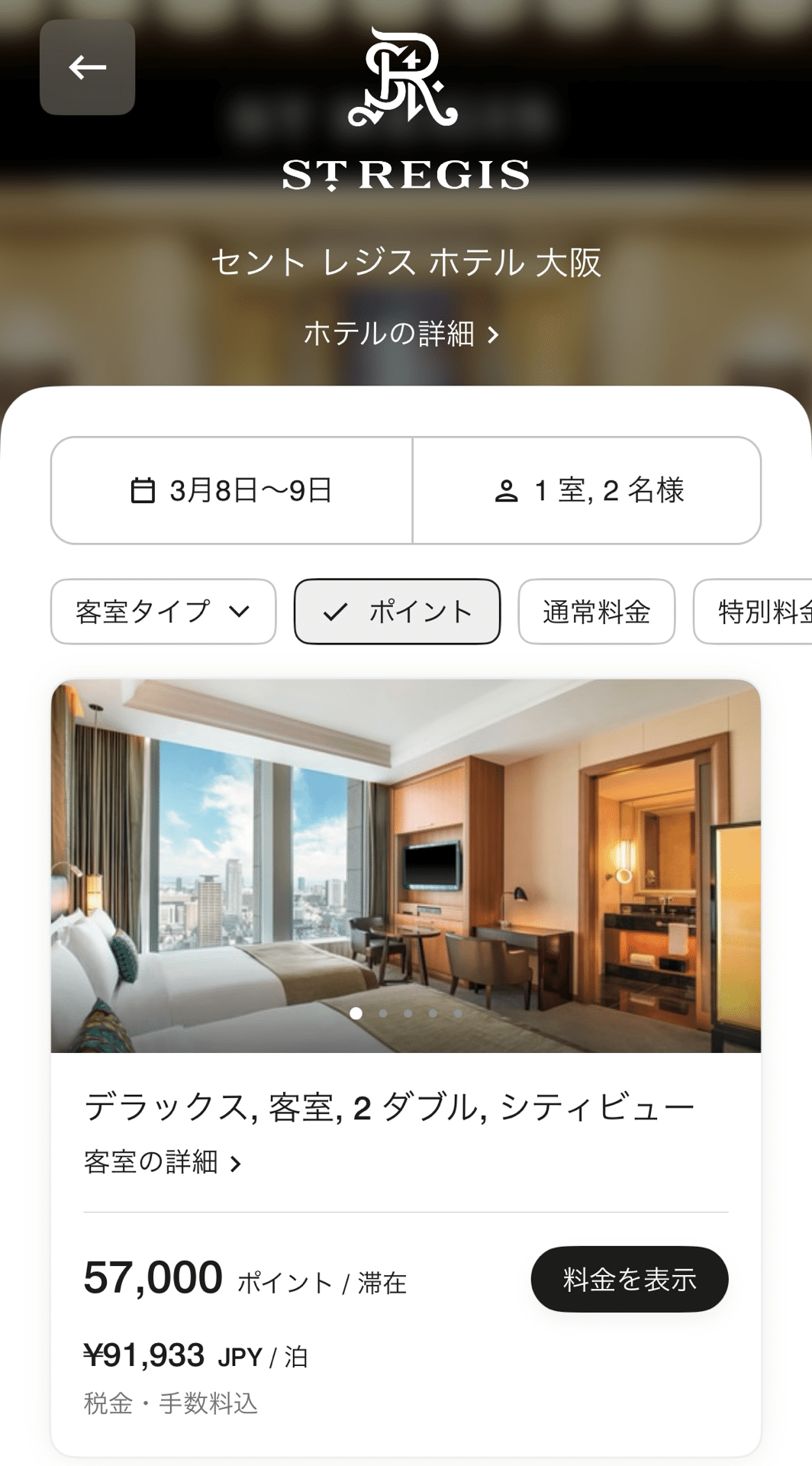Deselect the ポイント filter chip

tap(397, 612)
